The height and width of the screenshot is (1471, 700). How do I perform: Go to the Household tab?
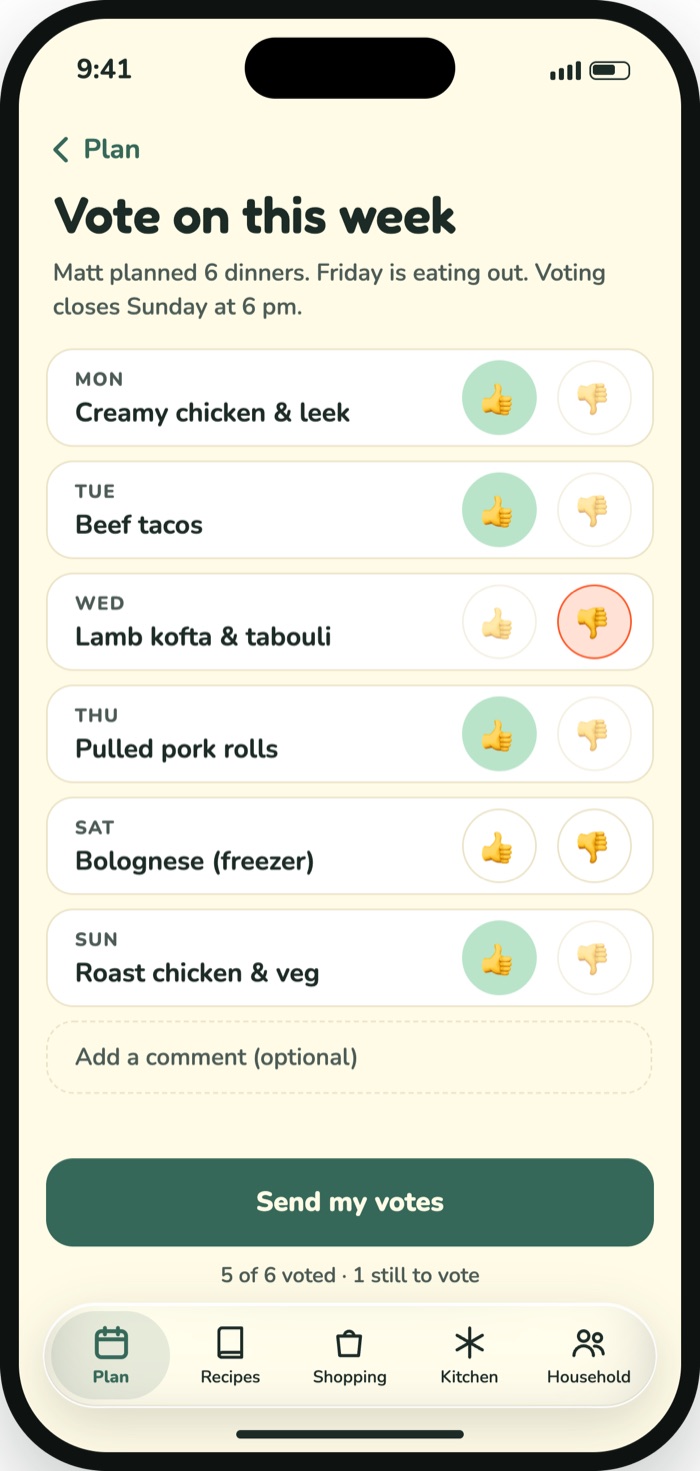click(x=588, y=1355)
